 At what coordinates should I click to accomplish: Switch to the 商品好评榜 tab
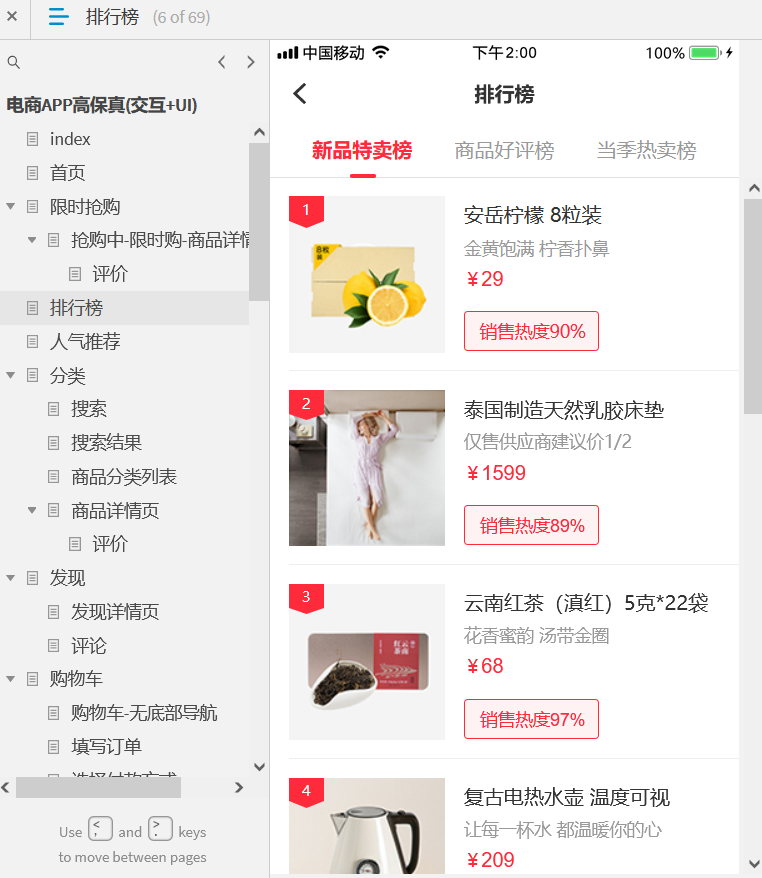tap(504, 151)
